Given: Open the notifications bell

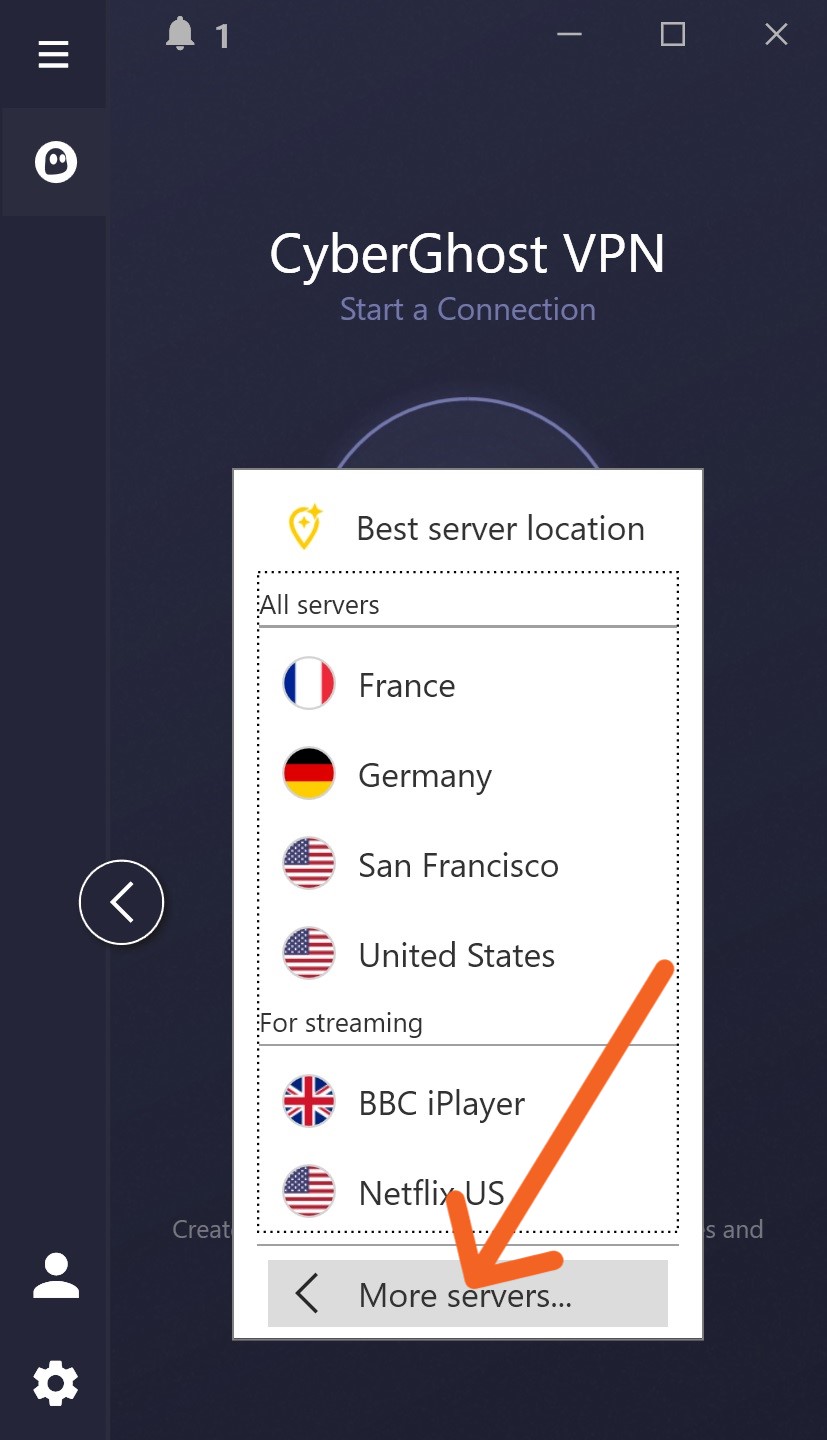Looking at the screenshot, I should click(180, 35).
